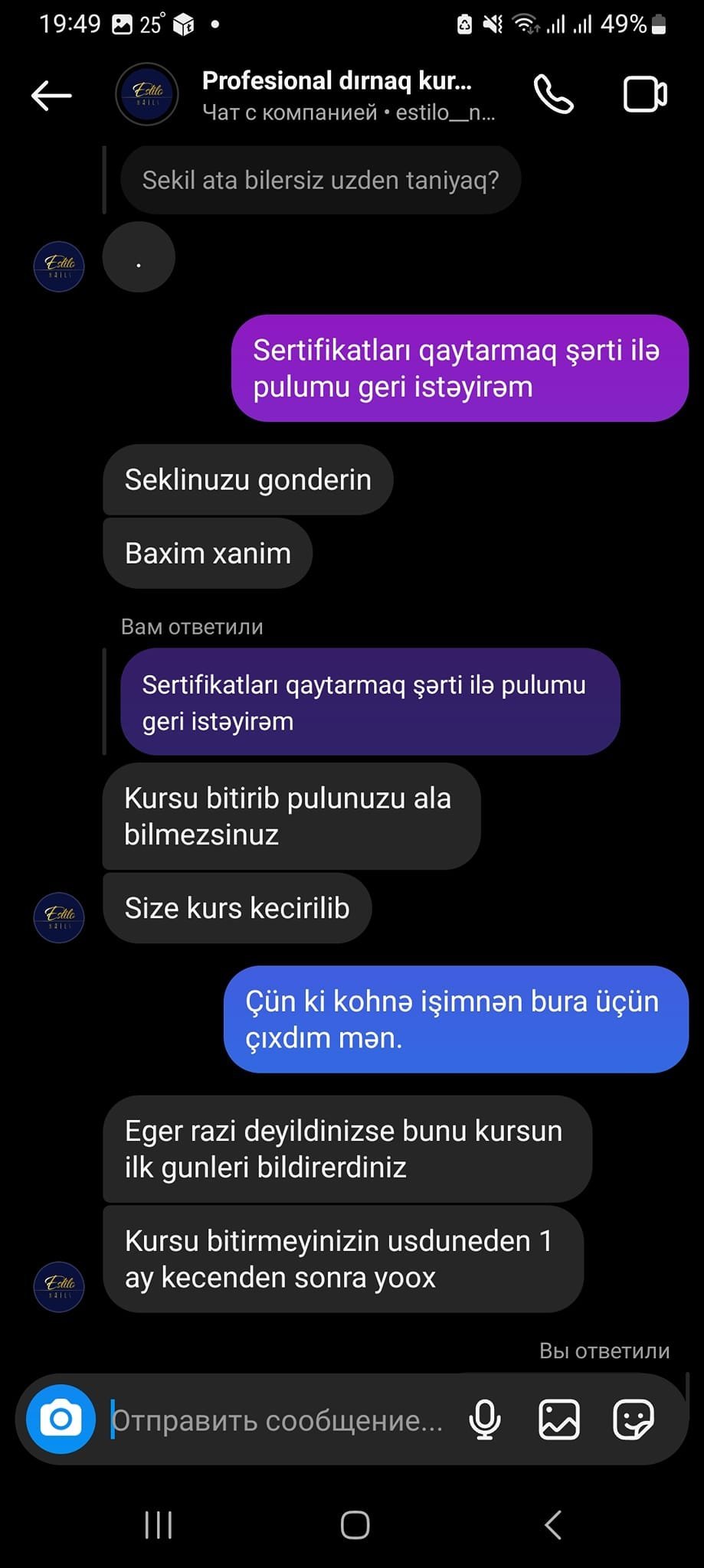
Task: Open Profesional dırnaq kur... profile header
Action: click(337, 95)
